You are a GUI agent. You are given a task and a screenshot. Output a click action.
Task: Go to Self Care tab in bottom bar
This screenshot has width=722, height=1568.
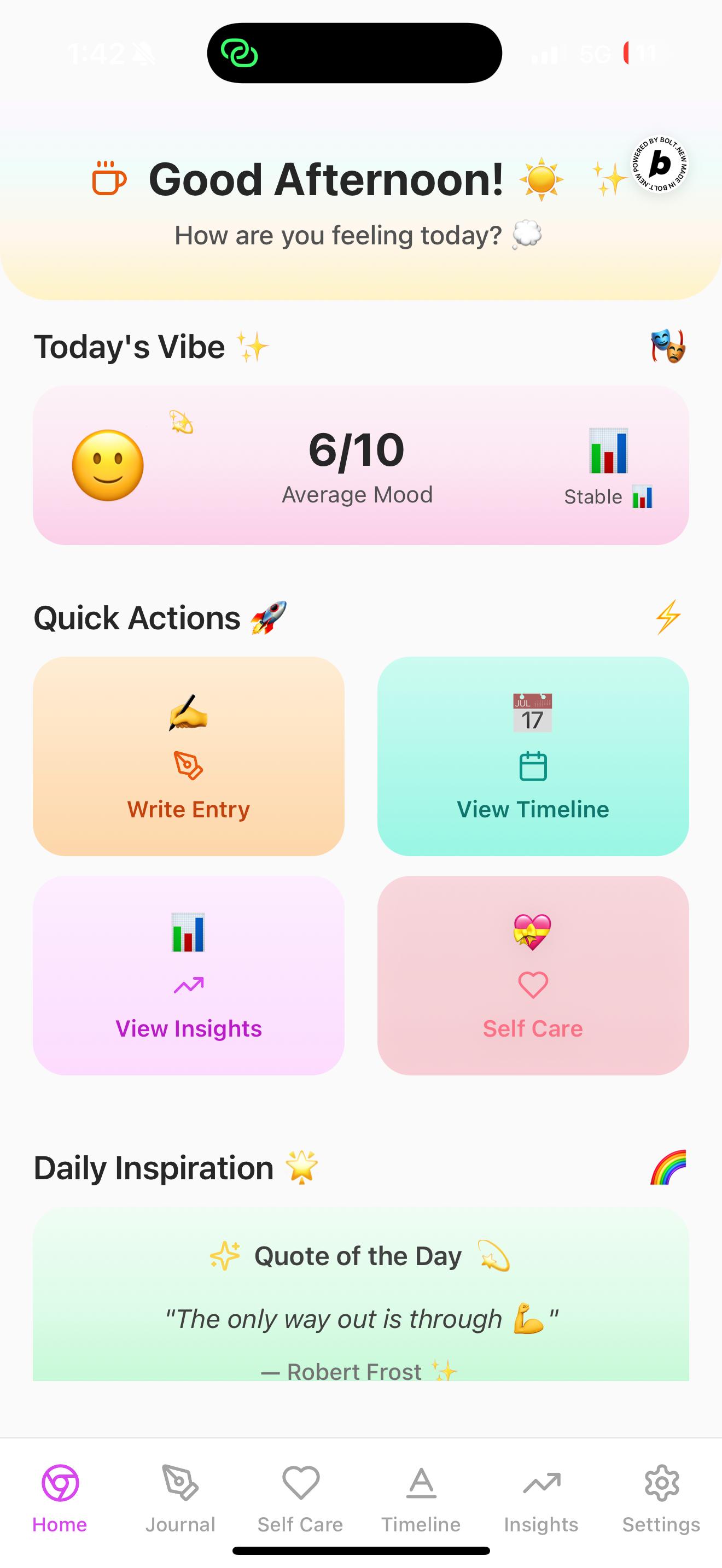(x=300, y=1497)
